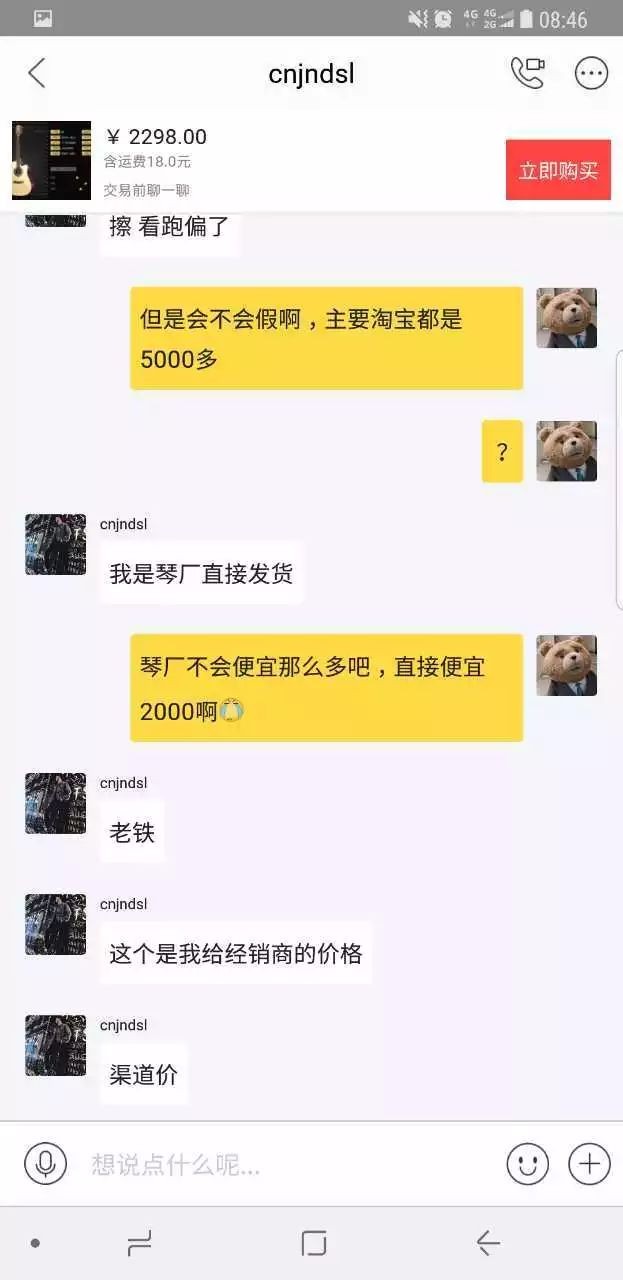Tap the system back navigation button

pos(488,1243)
